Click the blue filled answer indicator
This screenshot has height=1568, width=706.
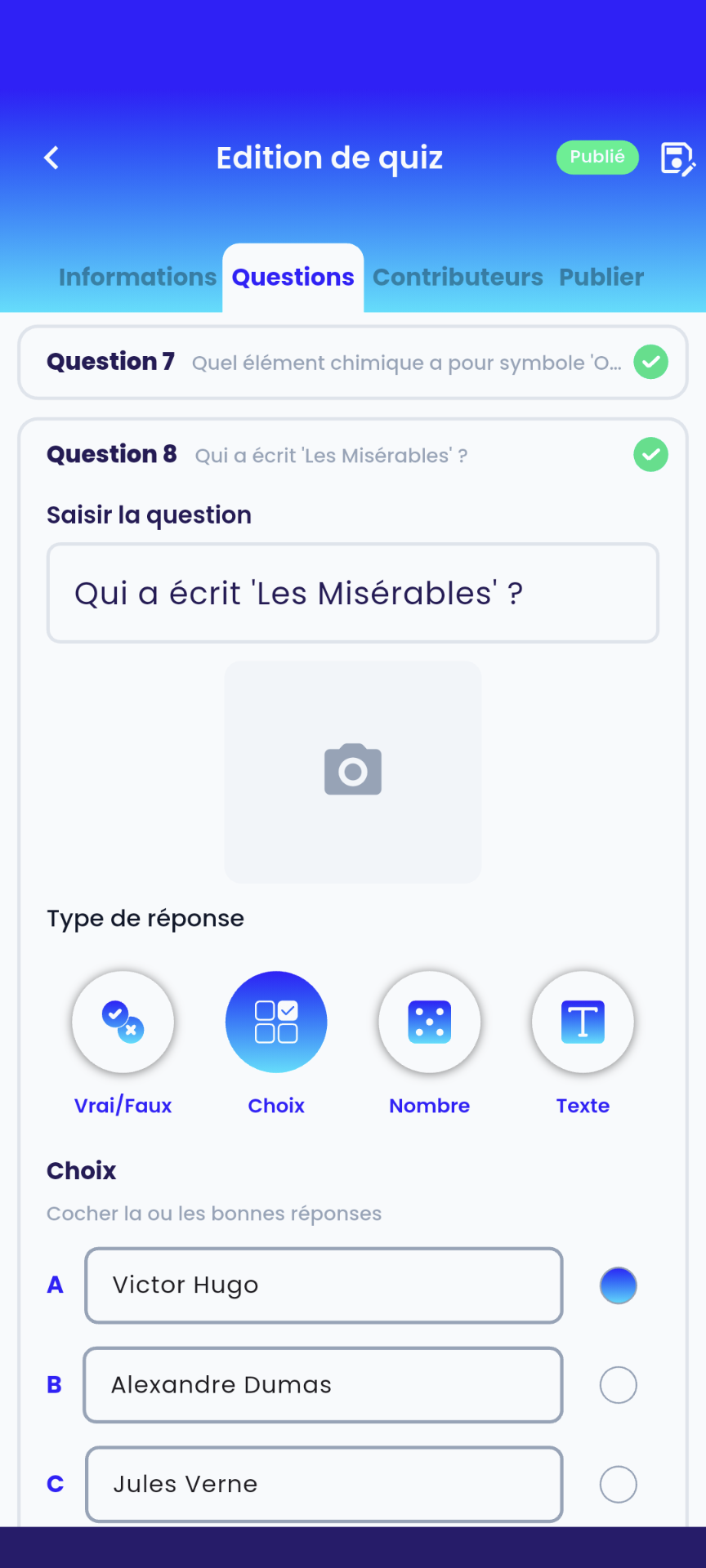coord(618,1285)
